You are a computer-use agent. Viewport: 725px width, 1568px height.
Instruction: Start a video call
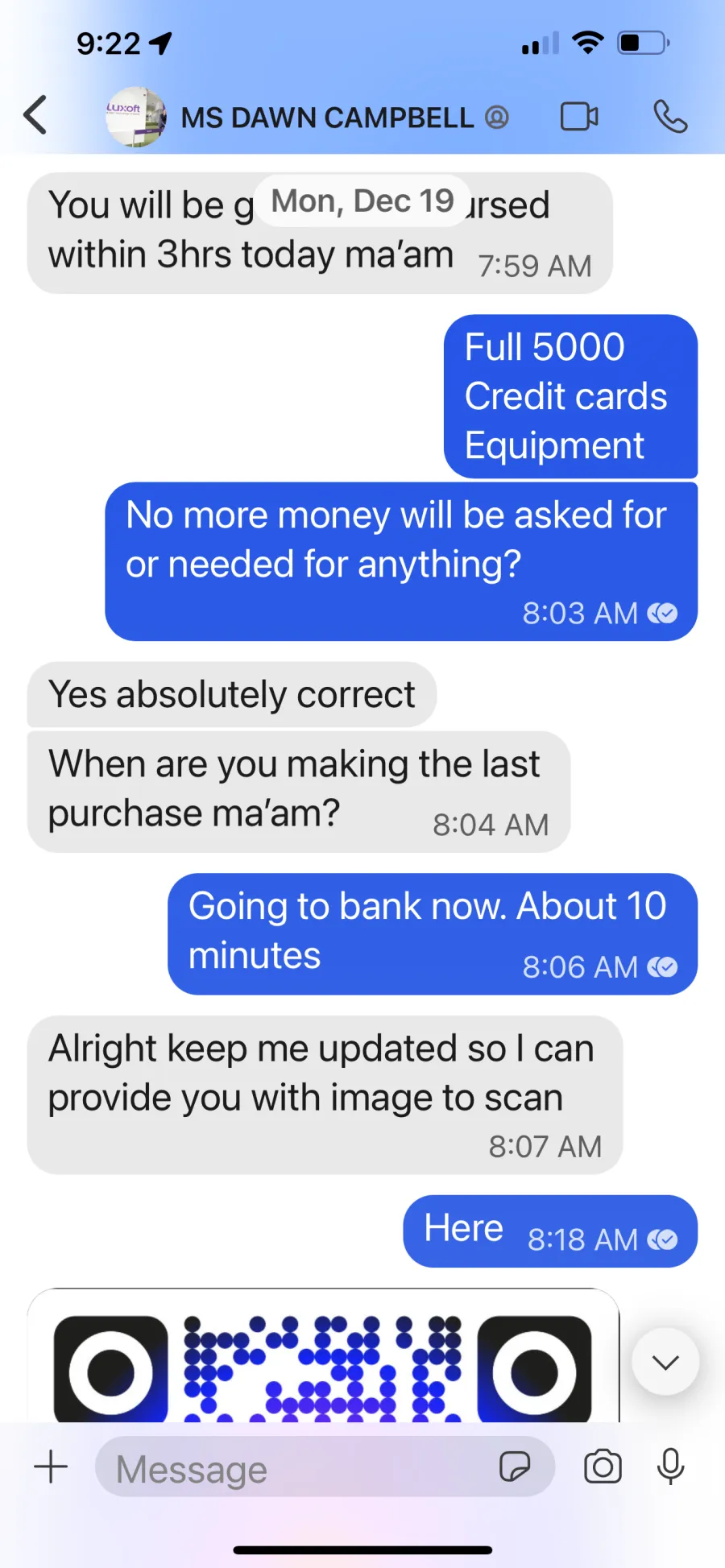(579, 117)
